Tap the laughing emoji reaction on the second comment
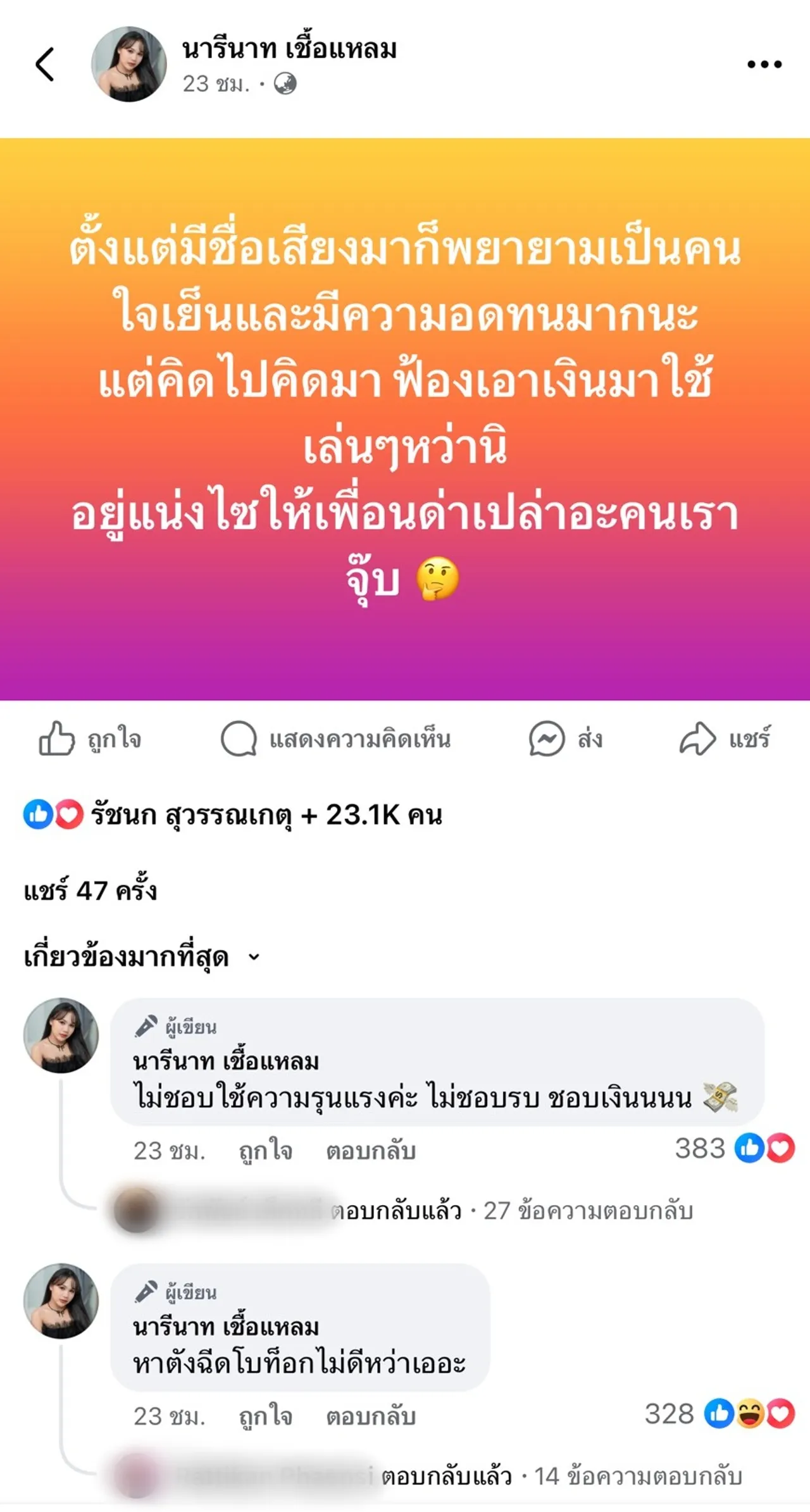Image resolution: width=810 pixels, height=1512 pixels. pyautogui.click(x=750, y=1411)
